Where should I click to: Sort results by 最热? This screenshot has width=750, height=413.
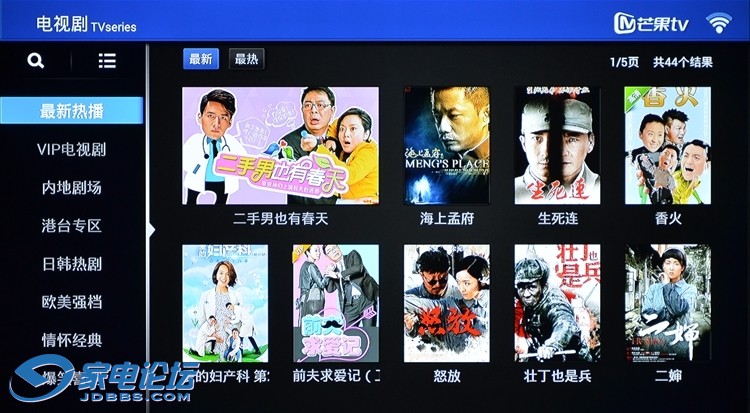click(x=246, y=59)
